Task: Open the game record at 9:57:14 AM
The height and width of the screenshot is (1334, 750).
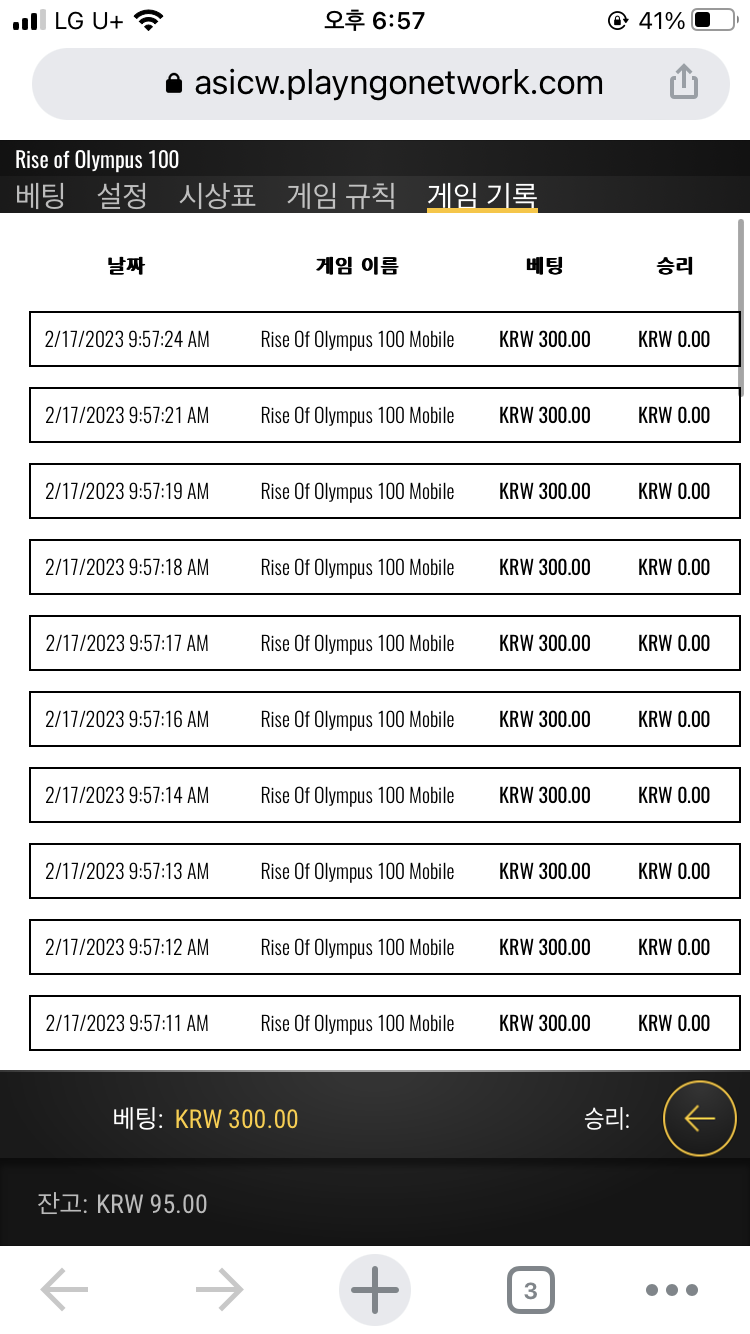Action: click(x=385, y=795)
